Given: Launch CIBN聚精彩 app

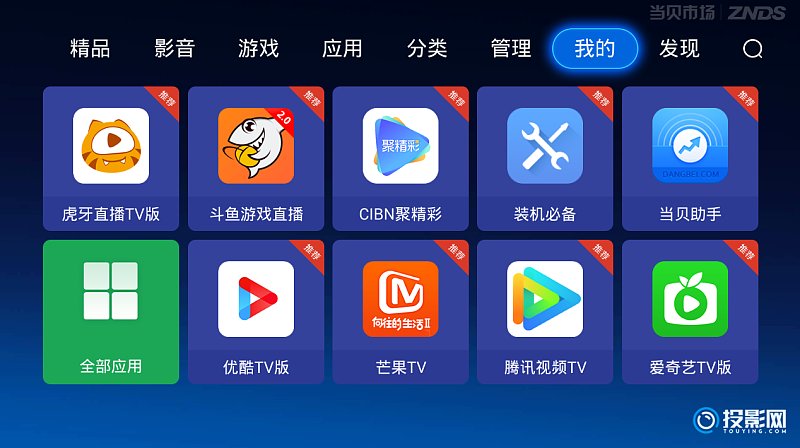Looking at the screenshot, I should coord(400,158).
